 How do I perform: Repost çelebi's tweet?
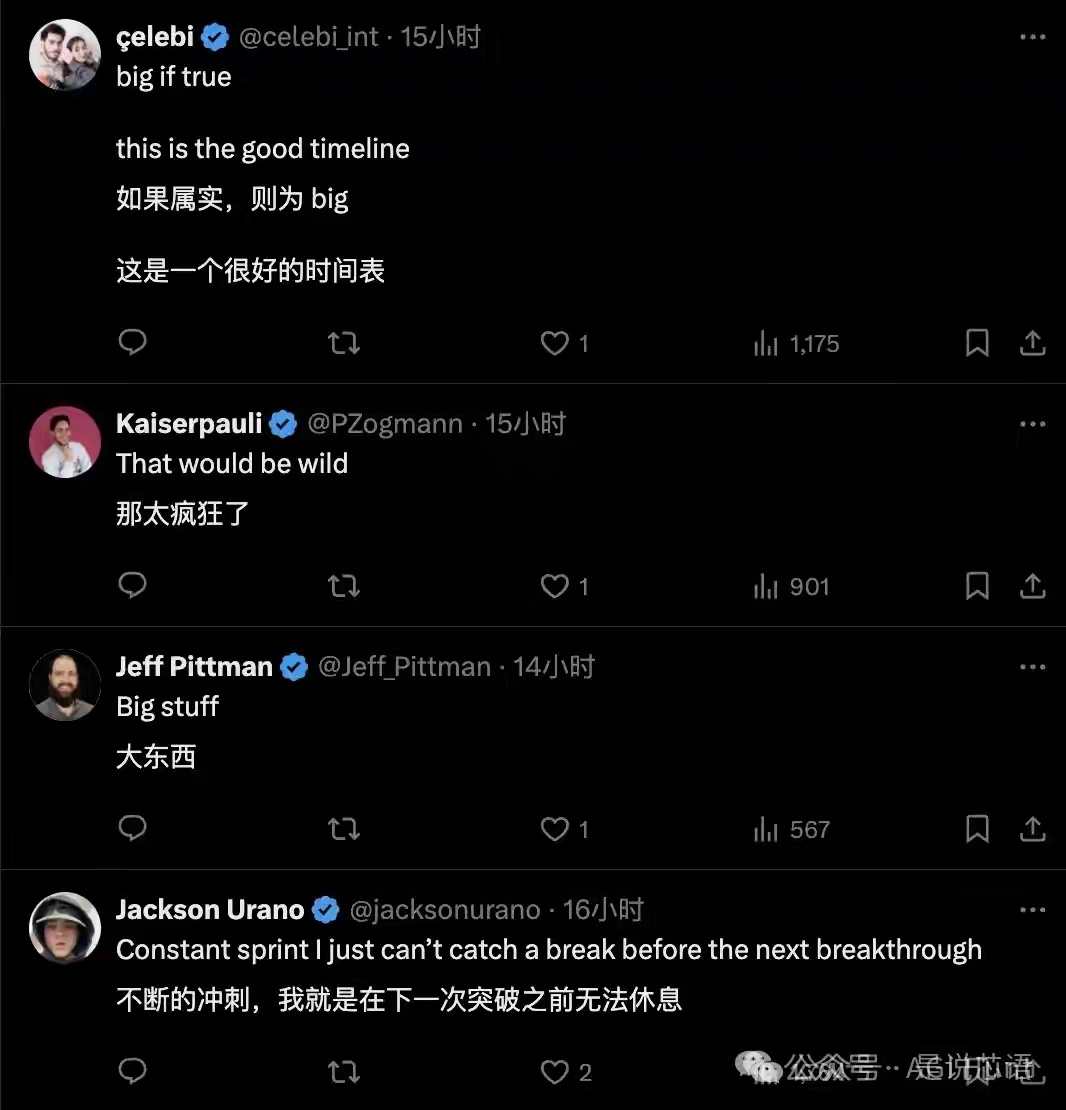tap(344, 343)
